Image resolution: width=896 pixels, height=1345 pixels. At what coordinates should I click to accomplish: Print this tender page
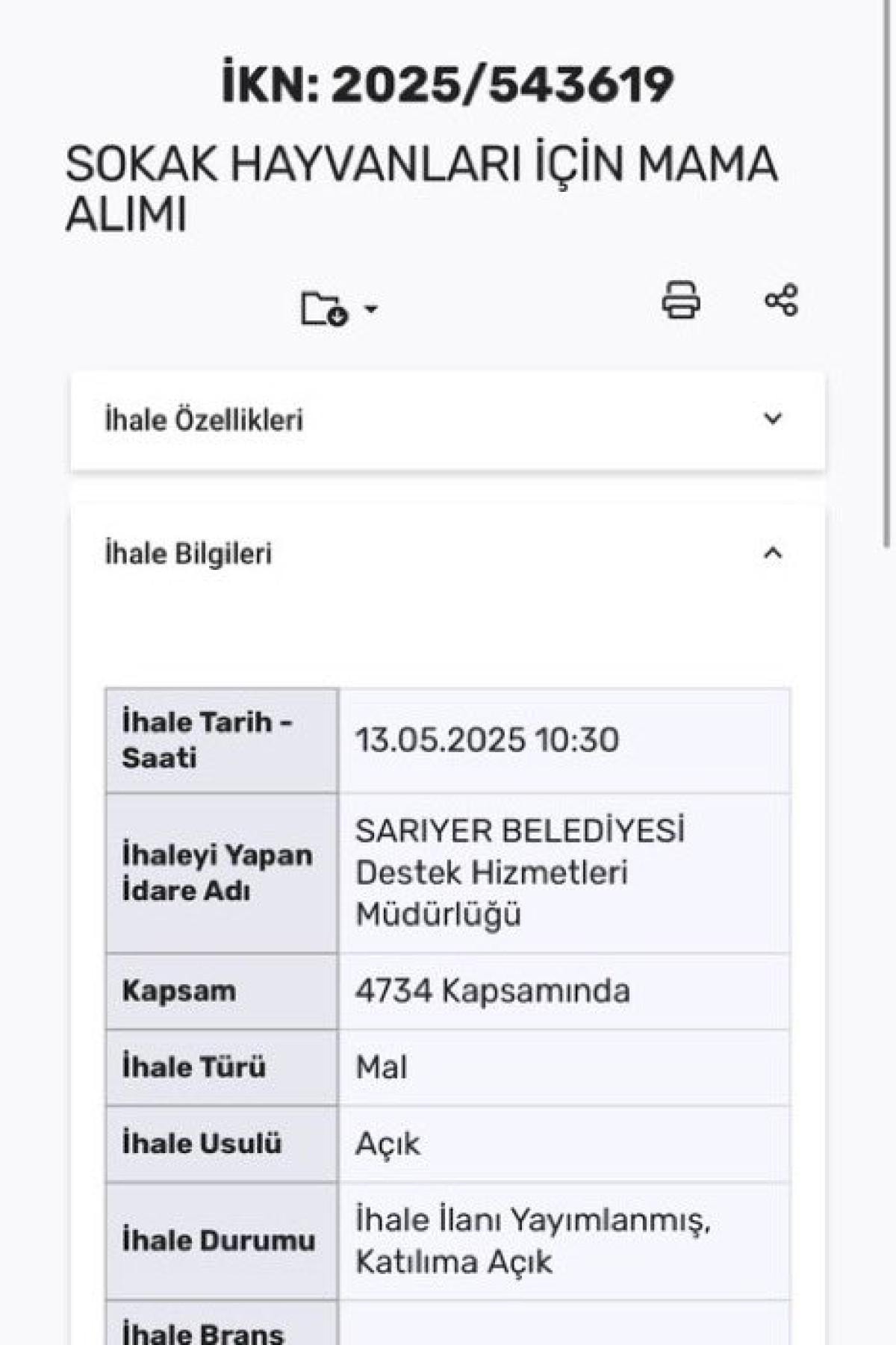[x=680, y=300]
